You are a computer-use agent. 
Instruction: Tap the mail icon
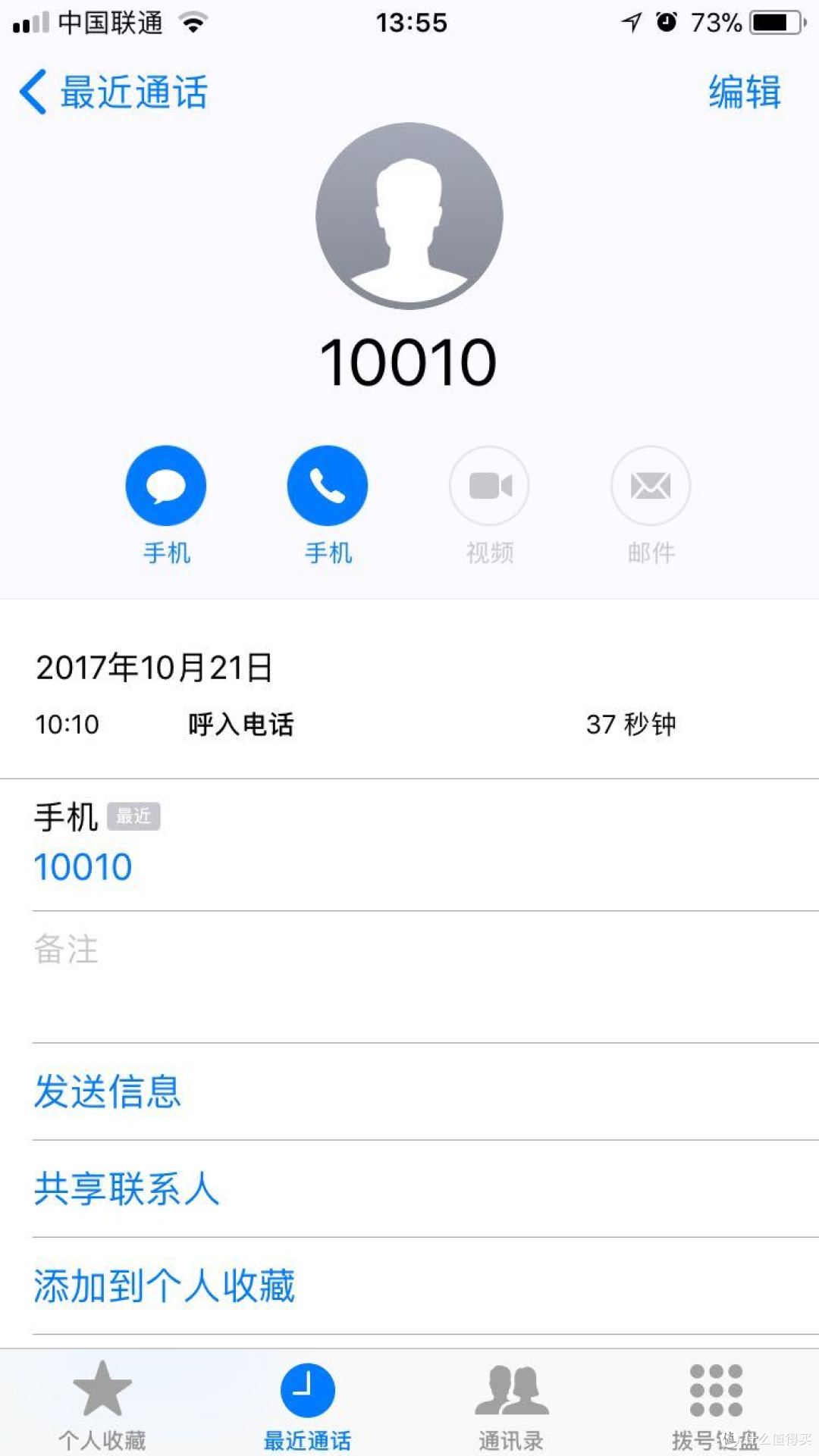coord(651,484)
